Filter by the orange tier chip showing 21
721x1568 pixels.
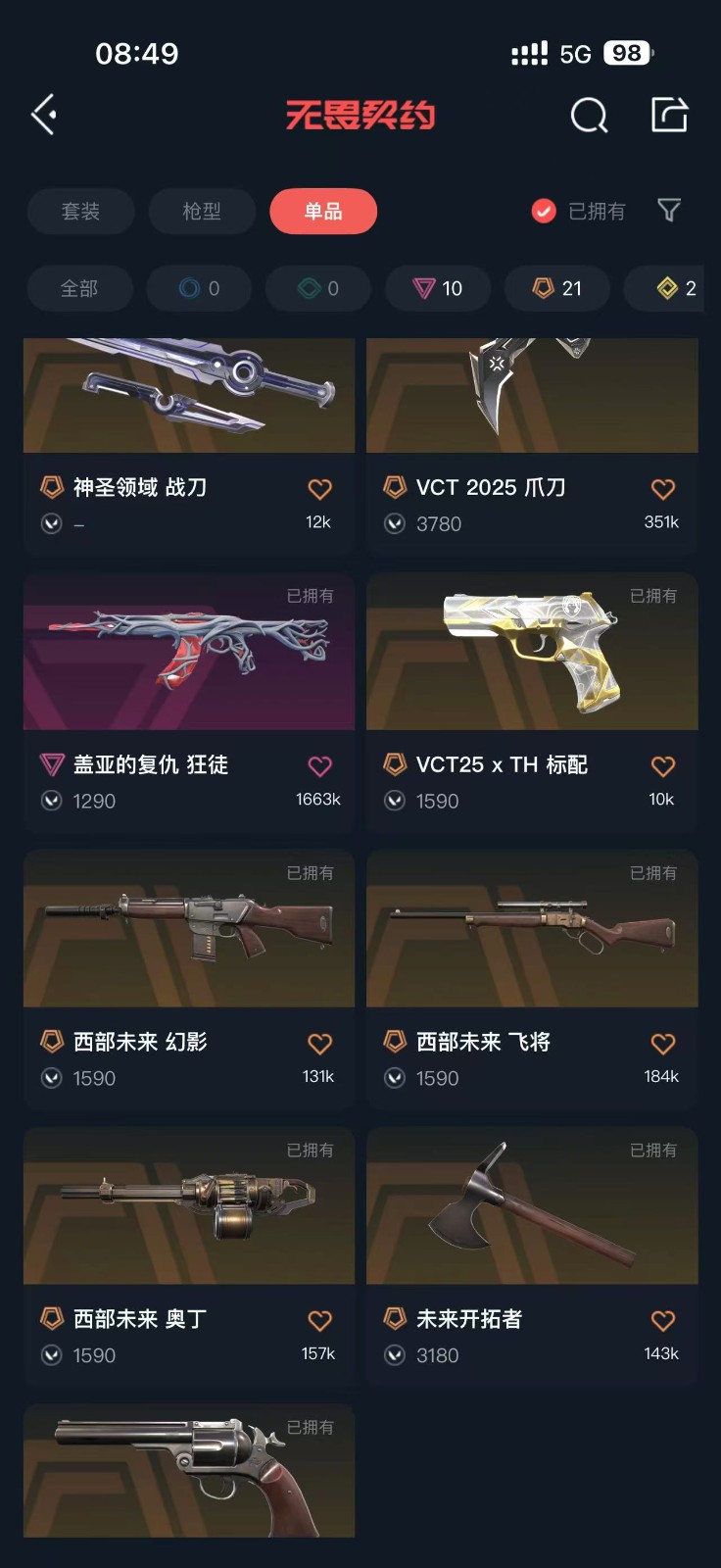click(x=556, y=288)
